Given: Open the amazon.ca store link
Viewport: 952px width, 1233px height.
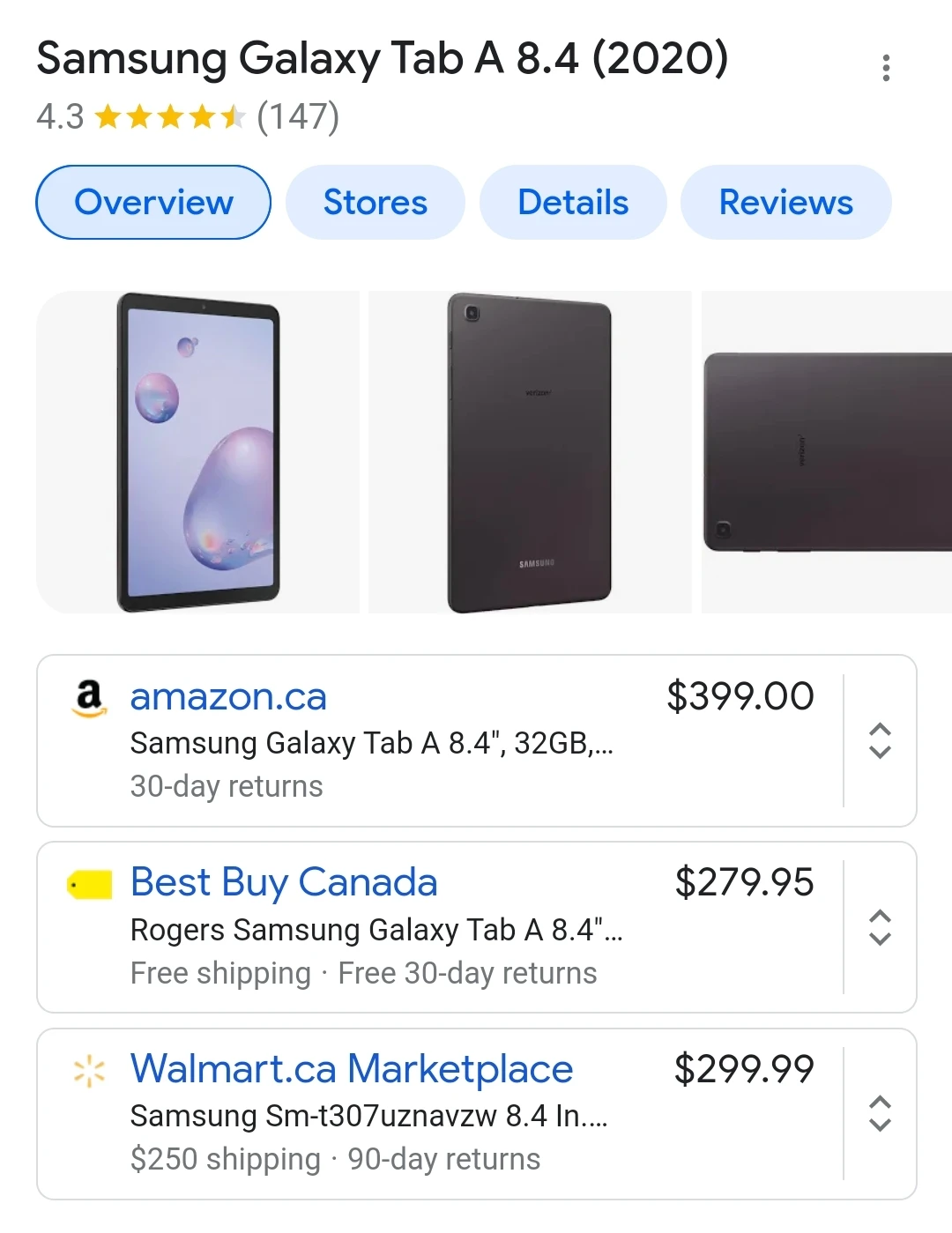Looking at the screenshot, I should (x=228, y=697).
